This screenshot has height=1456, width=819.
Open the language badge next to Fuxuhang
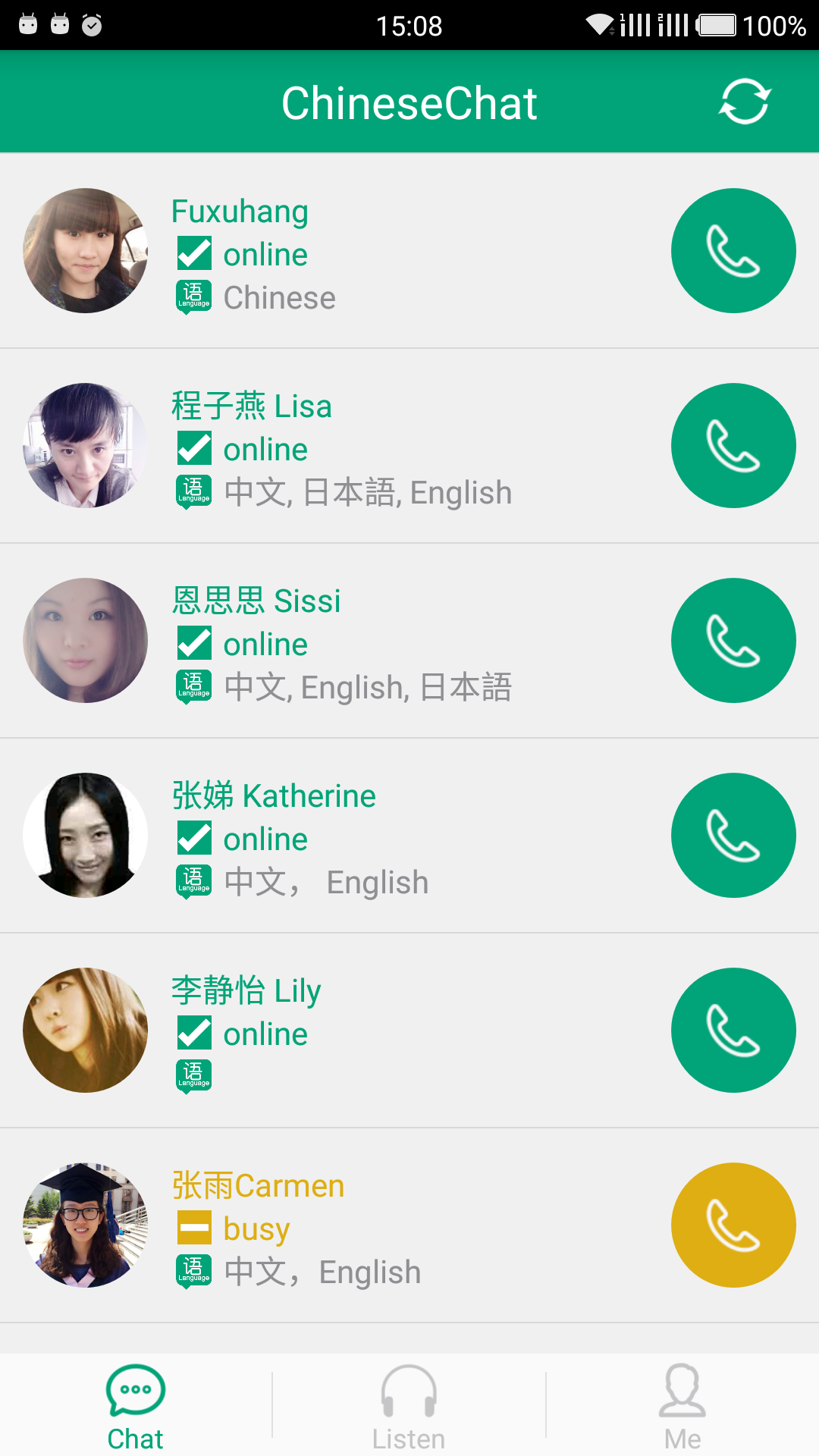coord(193,297)
